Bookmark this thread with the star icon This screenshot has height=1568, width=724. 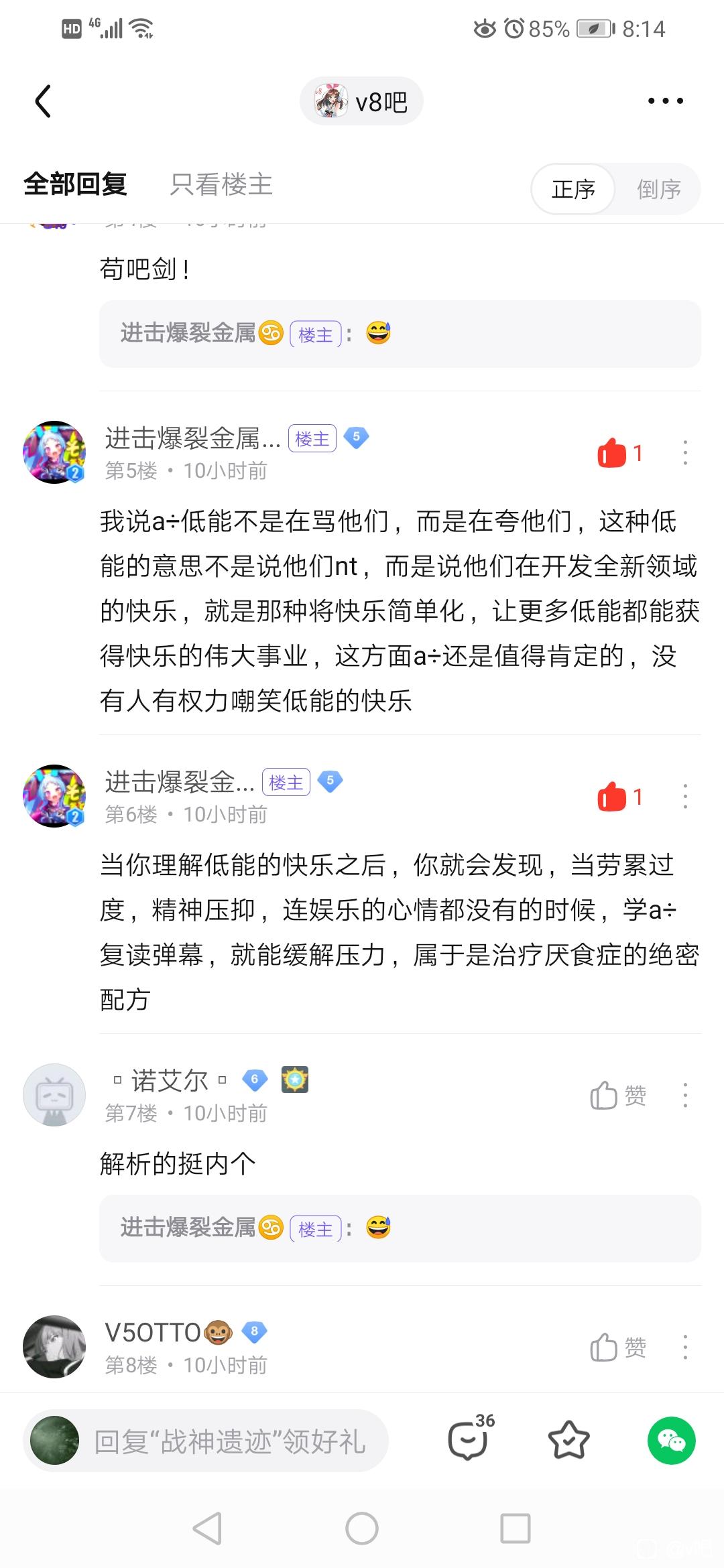pyautogui.click(x=568, y=1441)
